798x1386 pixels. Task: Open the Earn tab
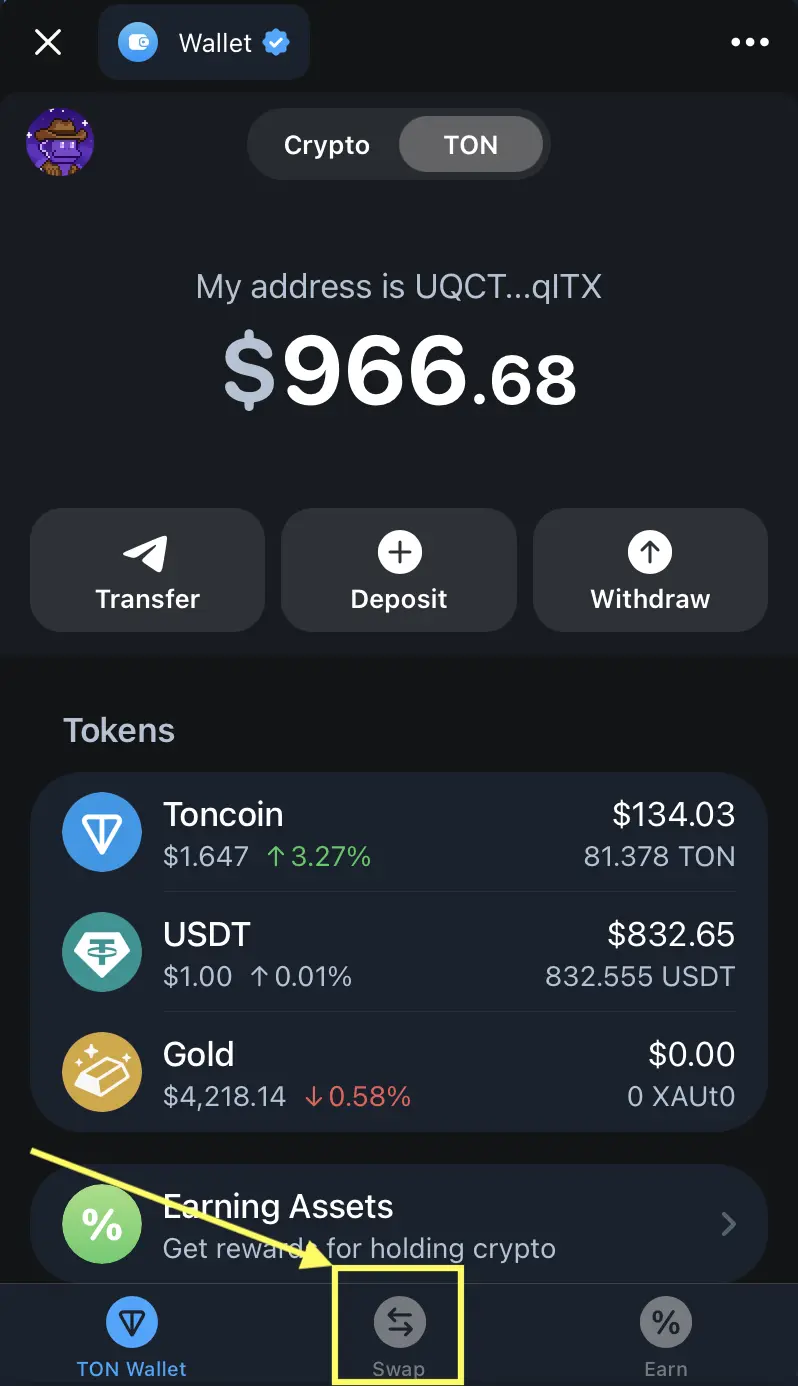pyautogui.click(x=666, y=1336)
